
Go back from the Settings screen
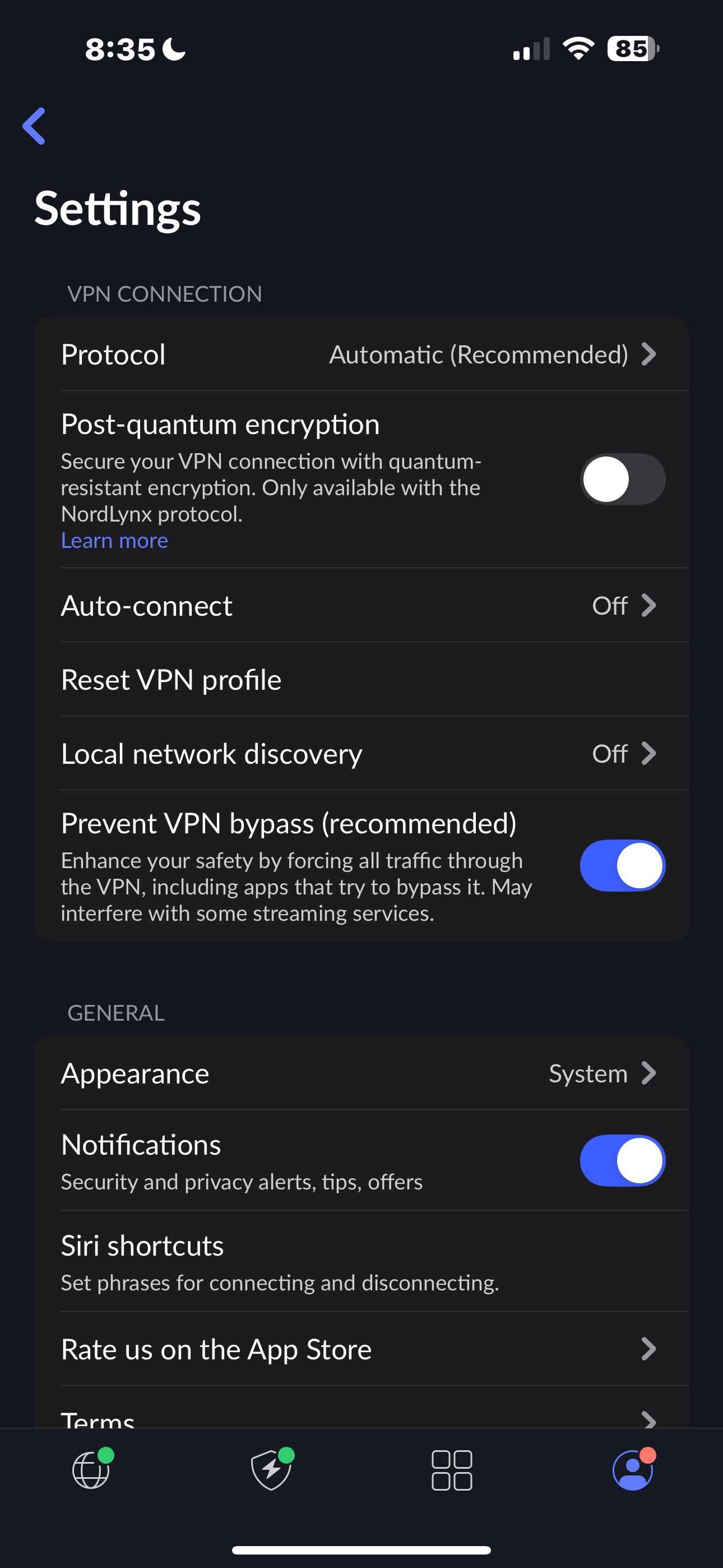(x=34, y=126)
